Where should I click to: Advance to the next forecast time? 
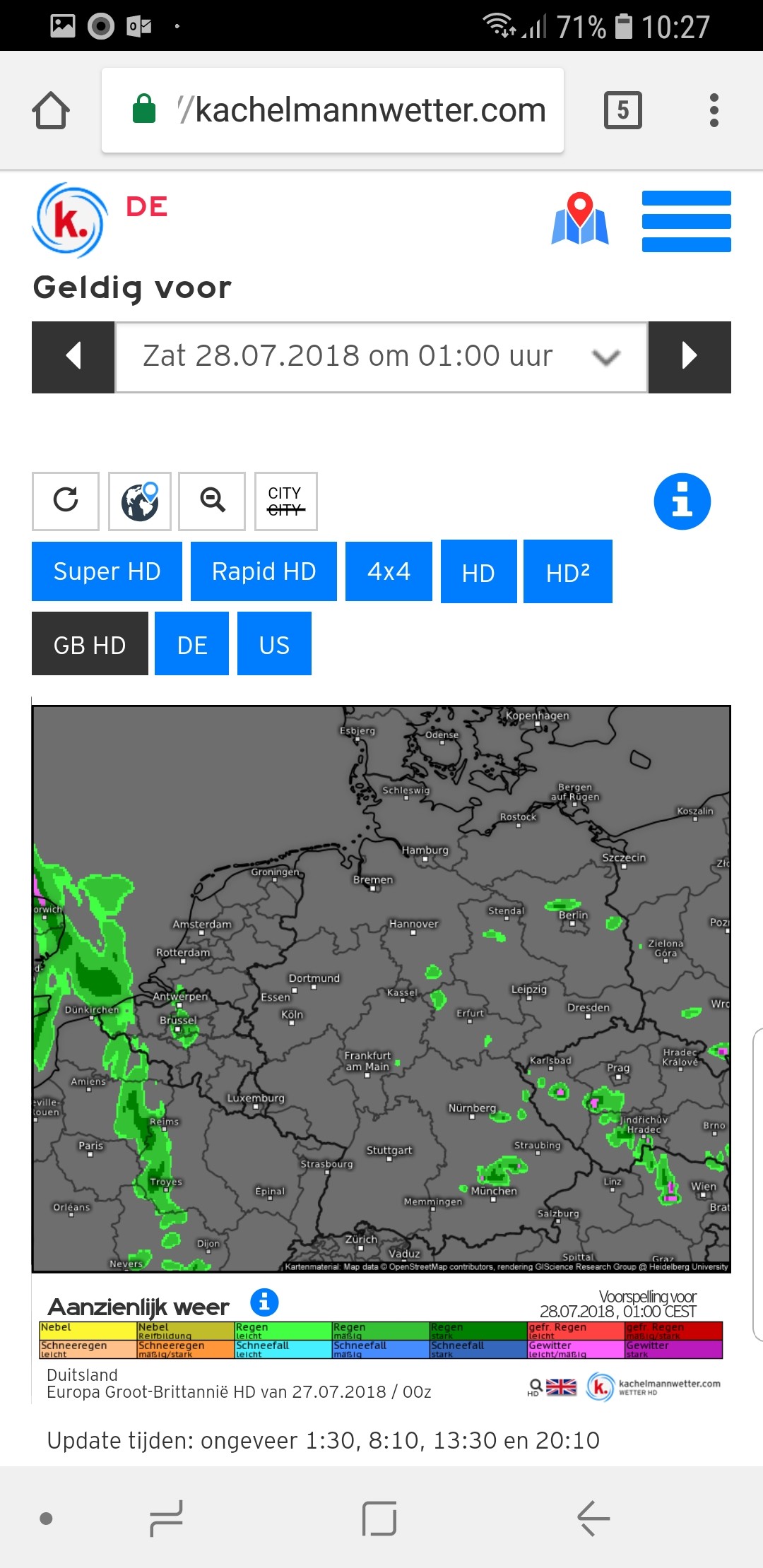pyautogui.click(x=690, y=357)
